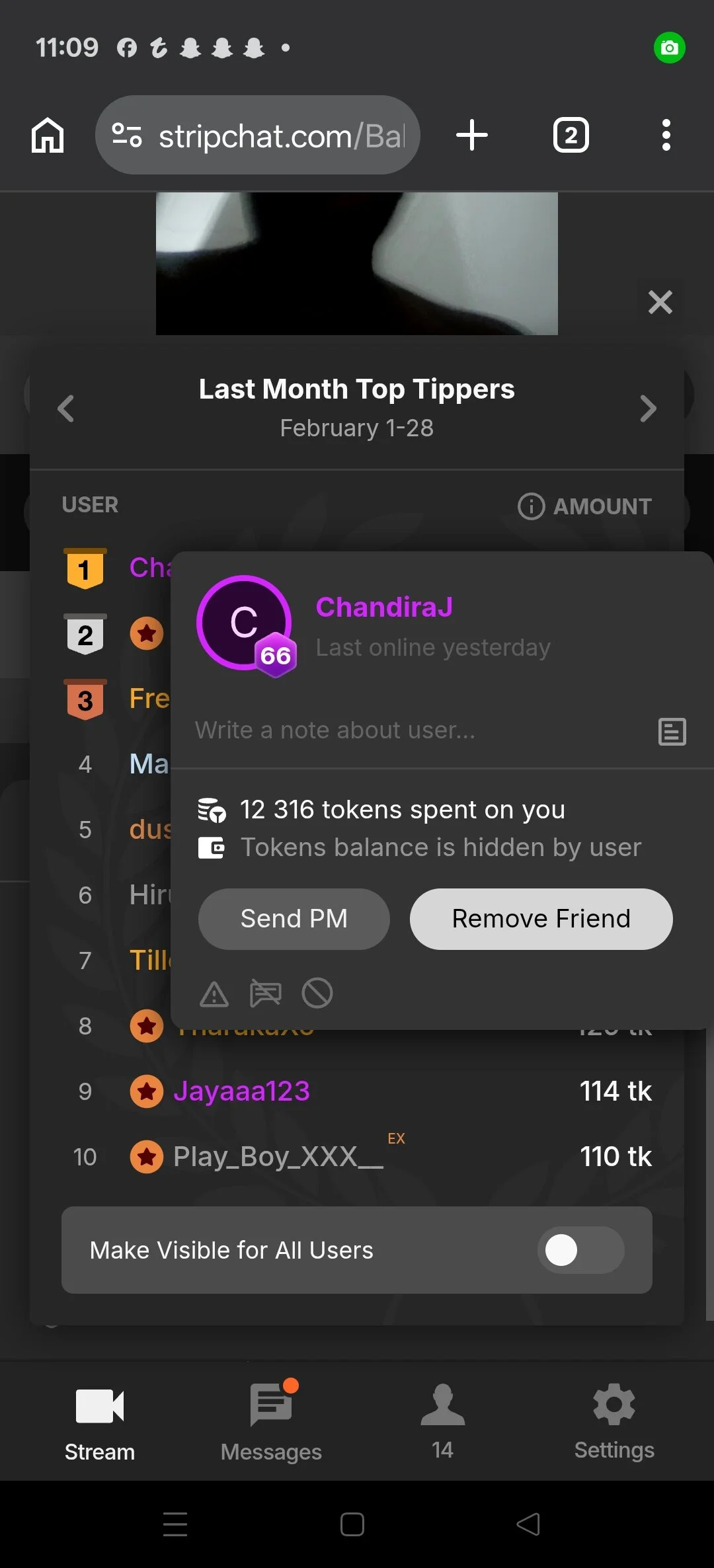Open Jayaaa123's user profile
Screen dimensions: 714x1568
241,1091
